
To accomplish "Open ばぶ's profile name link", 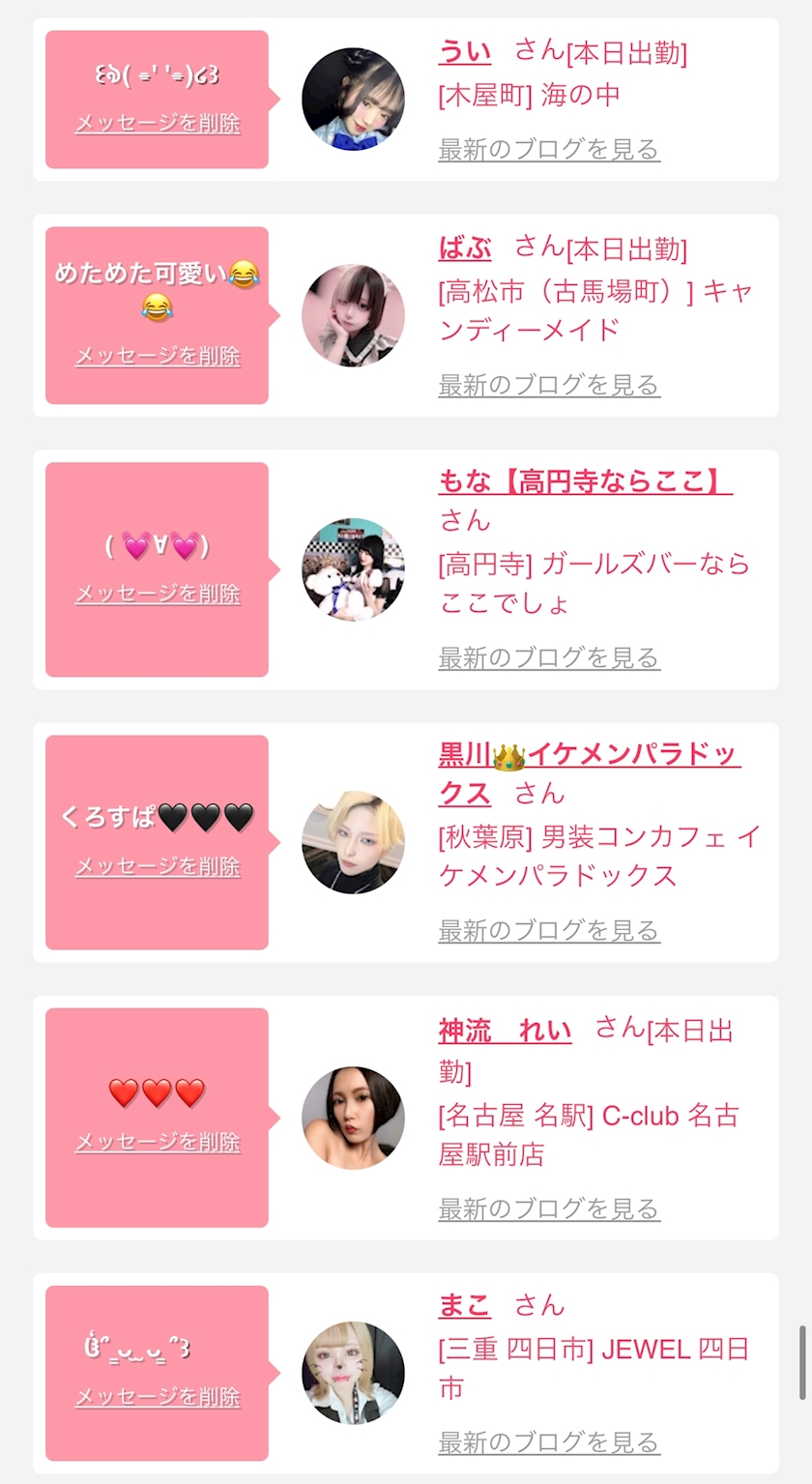I will click(465, 248).
